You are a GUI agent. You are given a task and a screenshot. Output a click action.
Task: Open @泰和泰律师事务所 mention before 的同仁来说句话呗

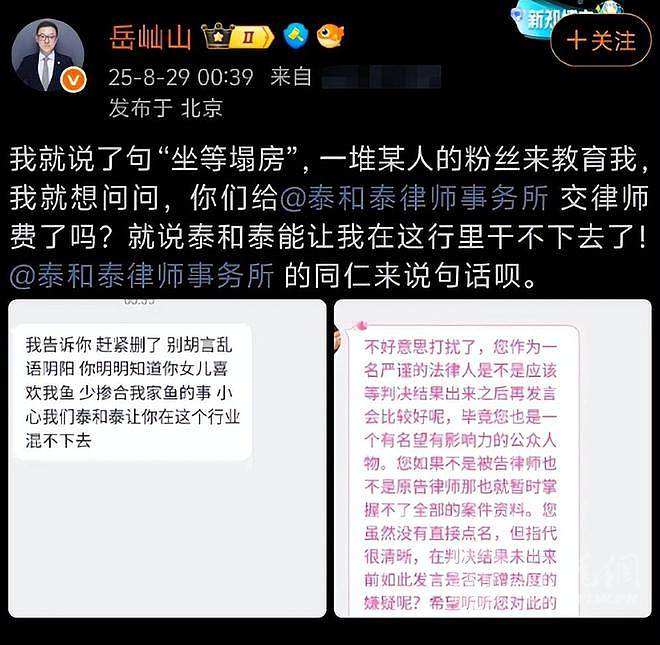(x=141, y=275)
